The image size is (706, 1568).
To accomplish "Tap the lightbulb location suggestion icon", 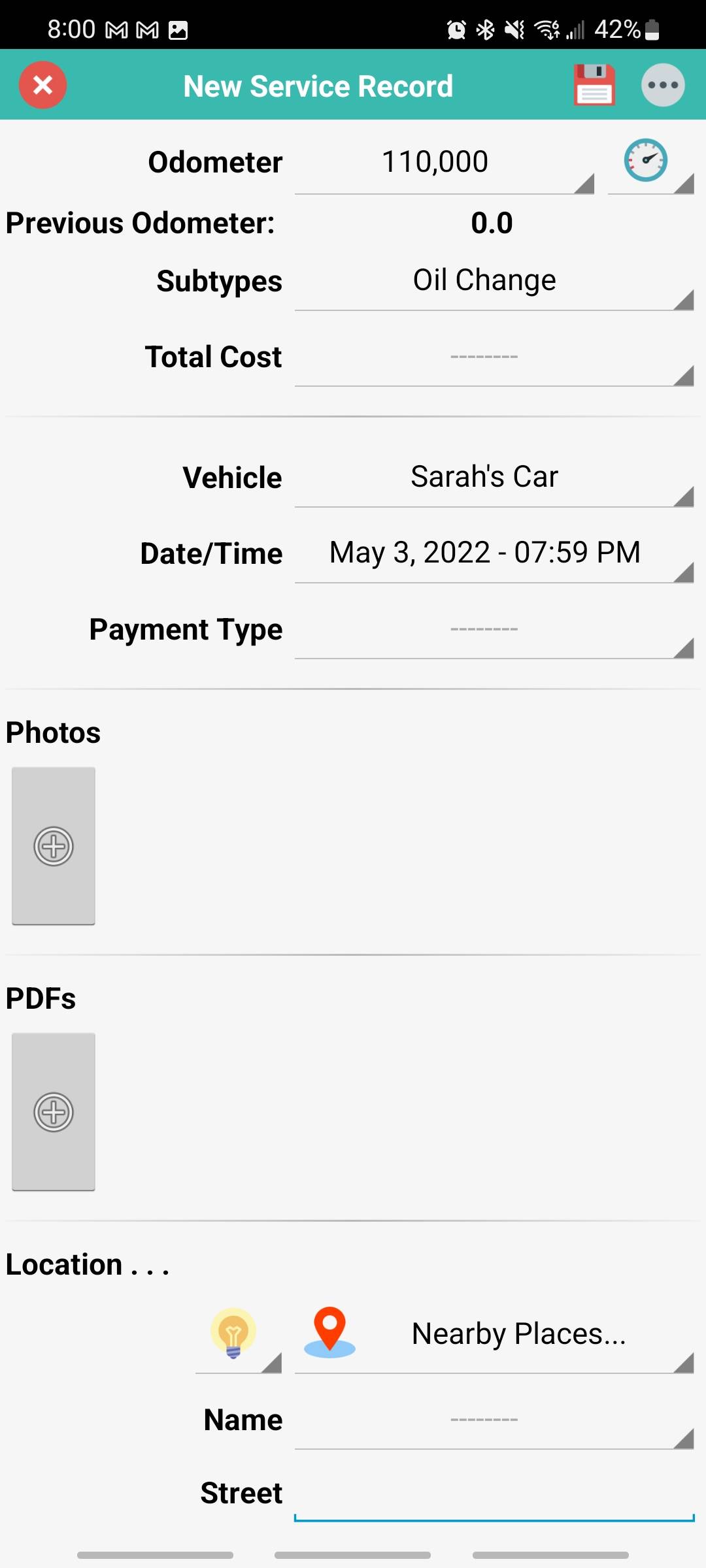I will 232,1335.
